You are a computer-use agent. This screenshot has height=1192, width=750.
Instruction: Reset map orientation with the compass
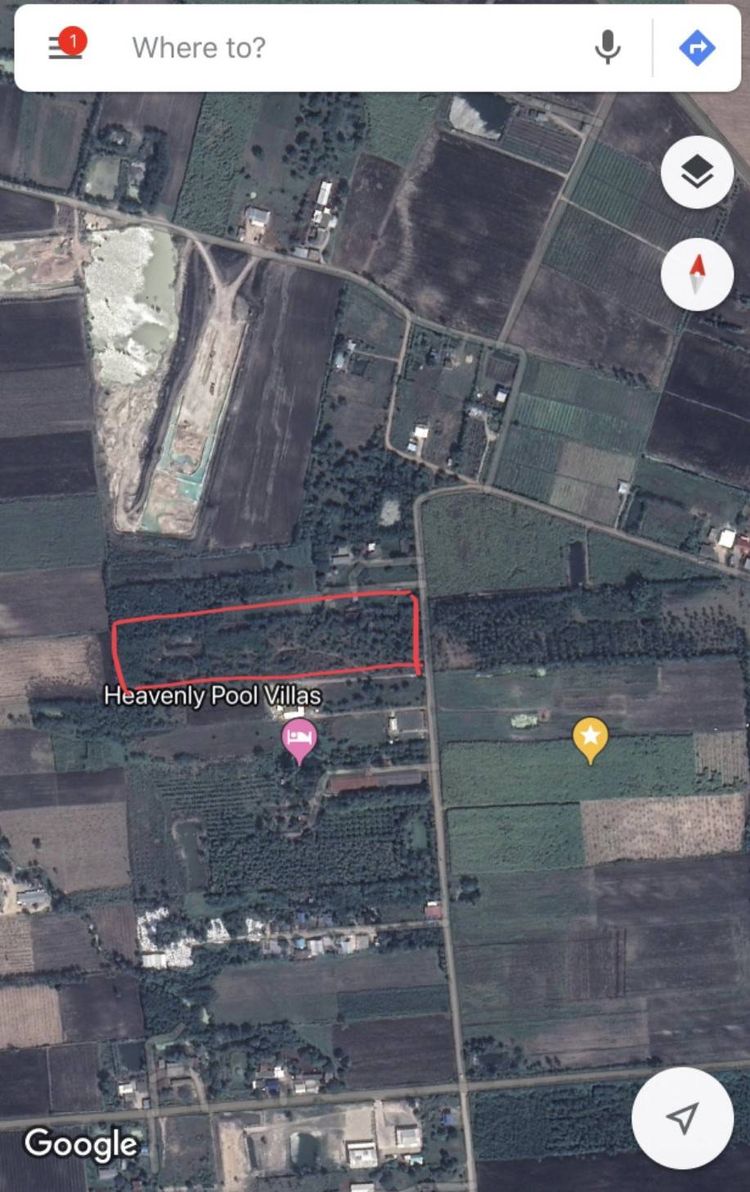(x=697, y=274)
